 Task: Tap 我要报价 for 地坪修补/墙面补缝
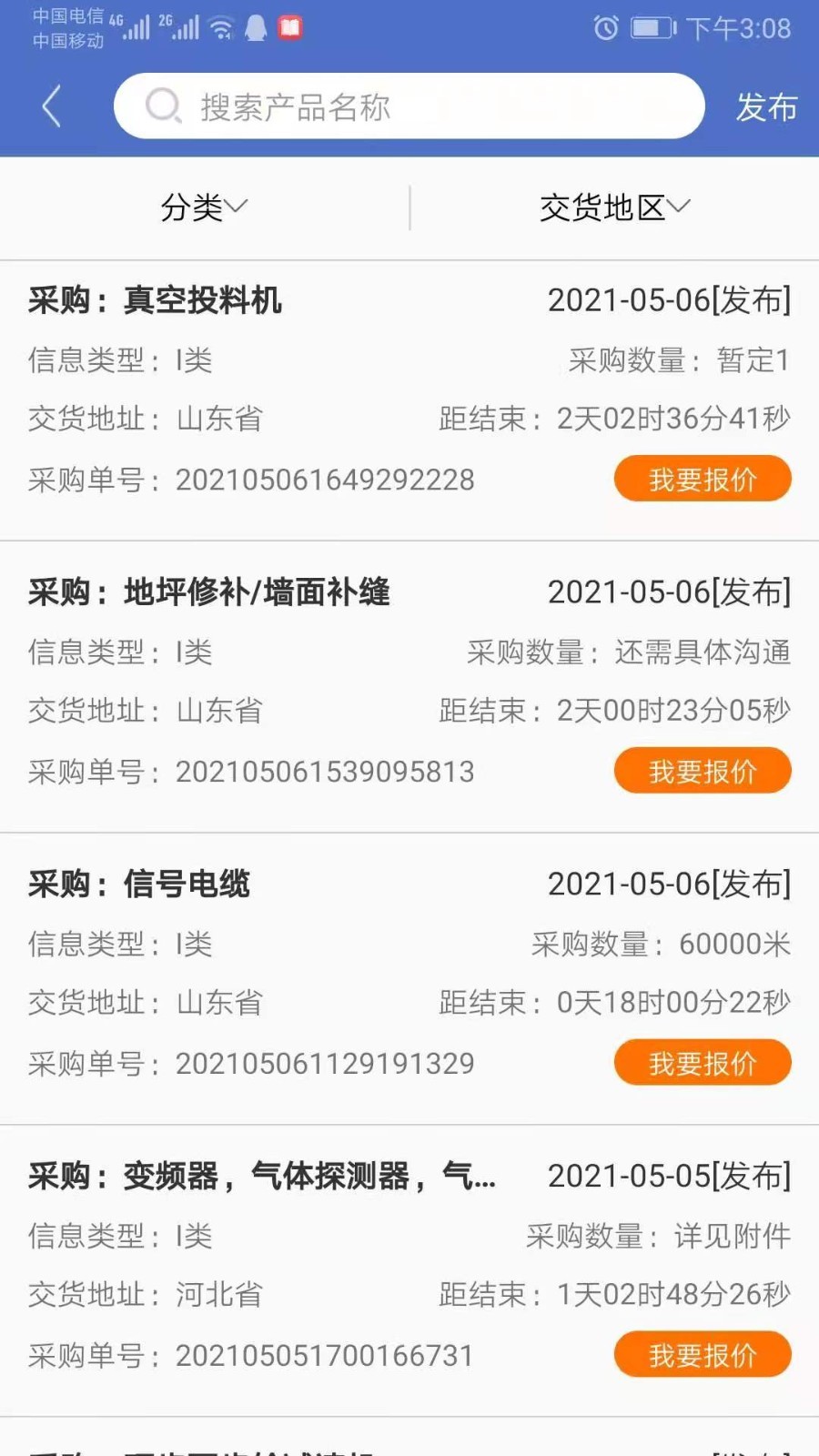[703, 771]
